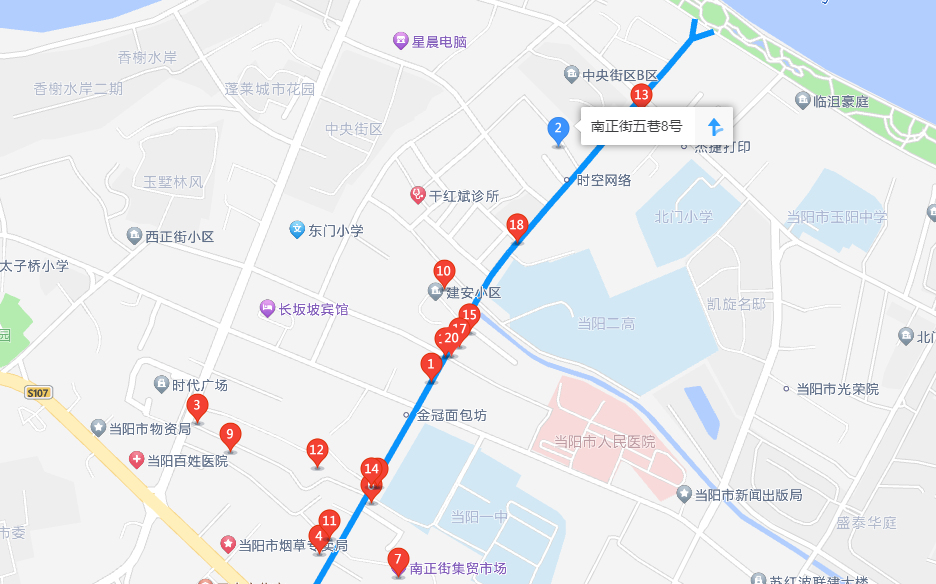Tap red marker number 13

point(641,95)
